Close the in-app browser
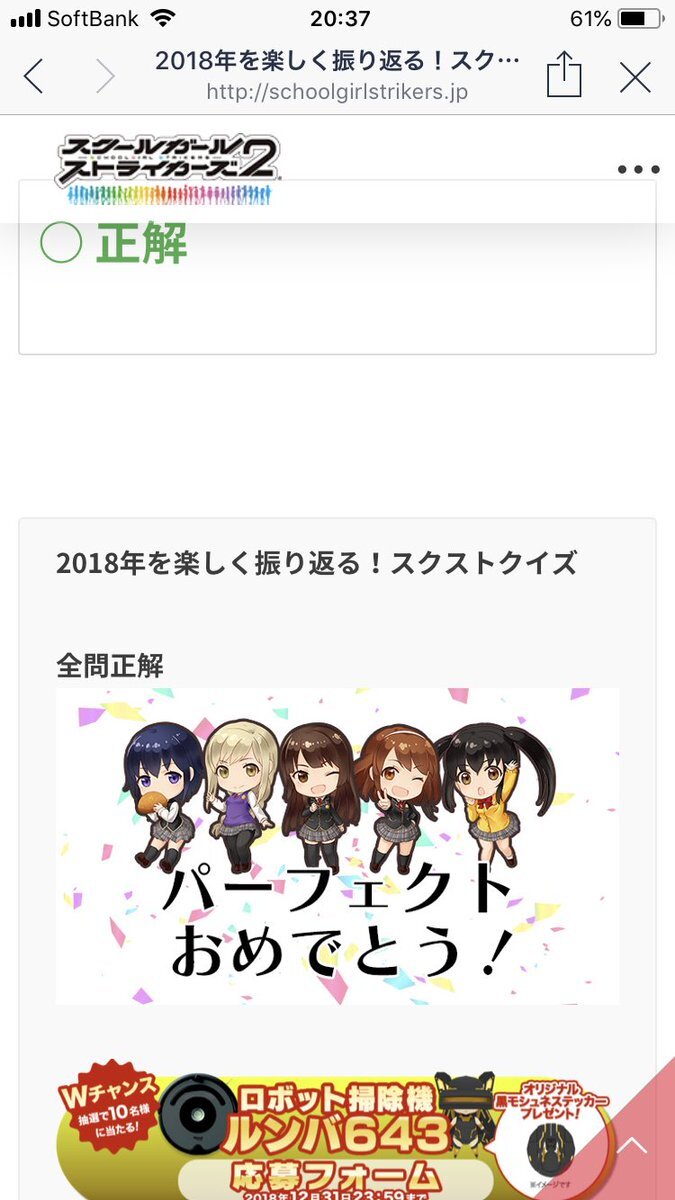This screenshot has width=675, height=1200. [635, 76]
